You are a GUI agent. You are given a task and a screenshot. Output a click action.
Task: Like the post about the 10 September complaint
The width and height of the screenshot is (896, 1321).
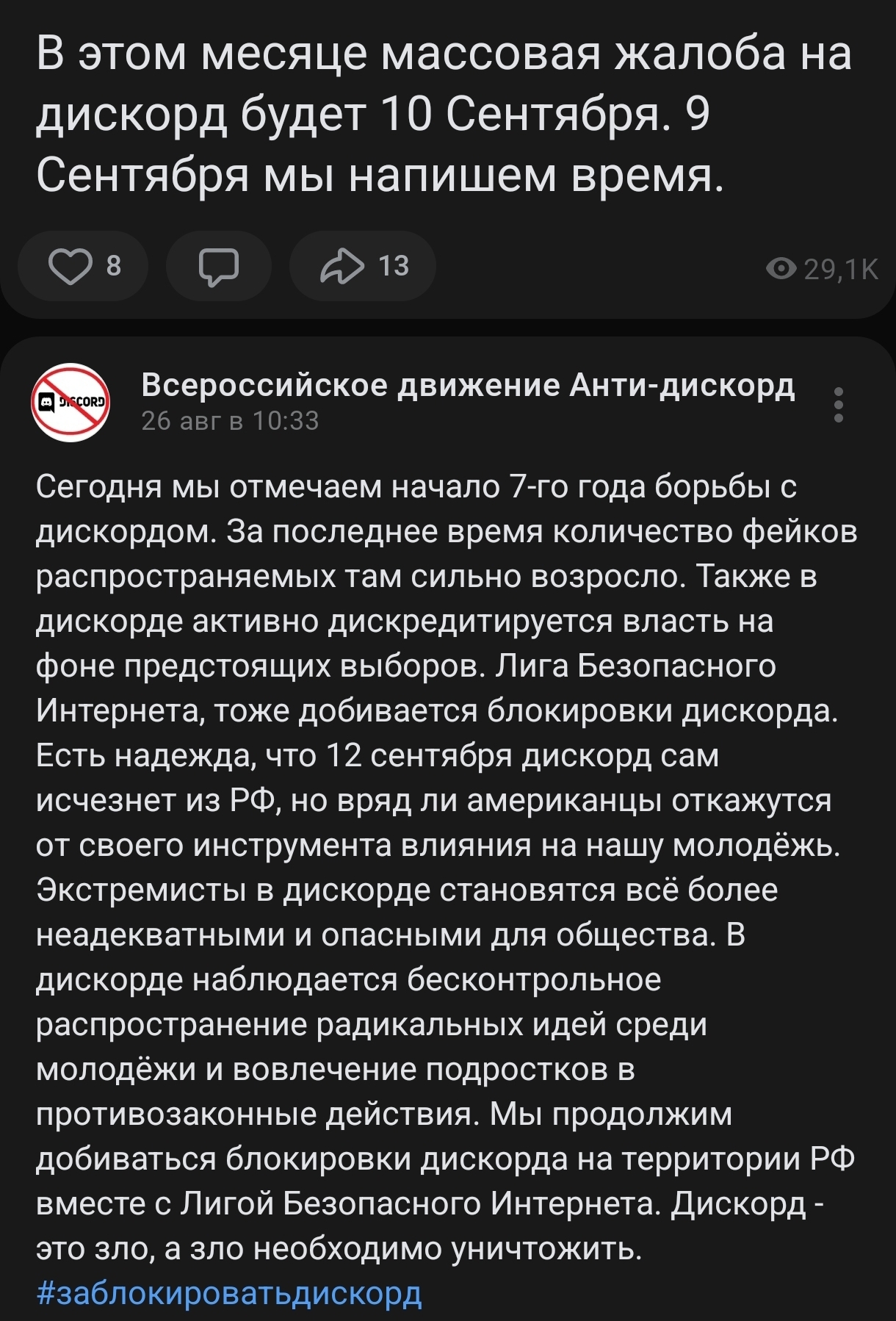[83, 266]
